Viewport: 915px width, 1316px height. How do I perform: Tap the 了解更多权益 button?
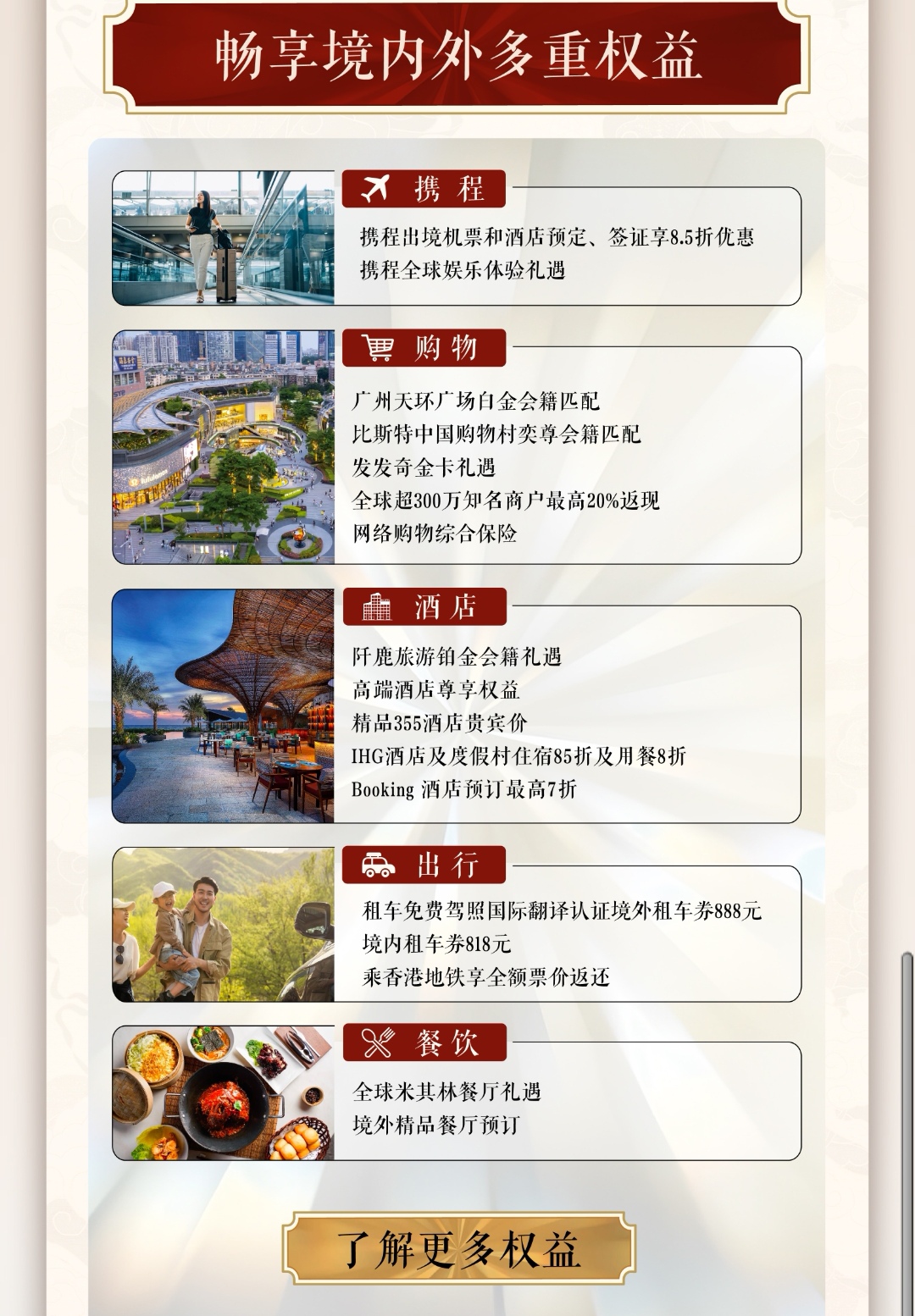(x=458, y=1248)
